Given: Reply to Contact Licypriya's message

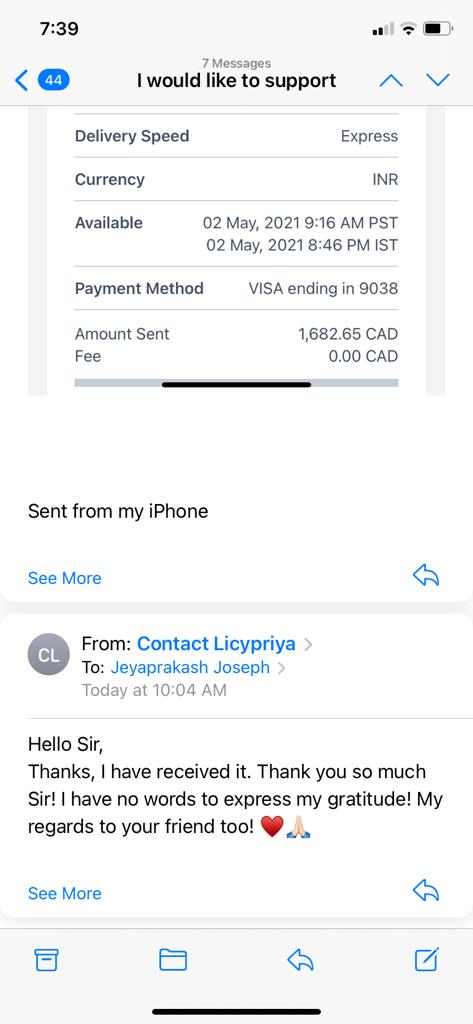Looking at the screenshot, I should [x=426, y=889].
